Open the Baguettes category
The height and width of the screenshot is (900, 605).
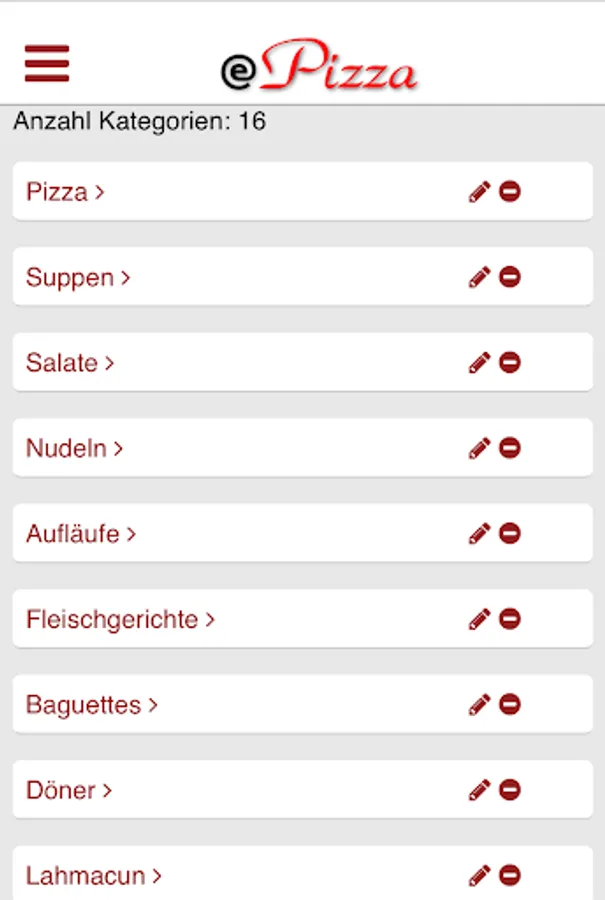coord(92,705)
